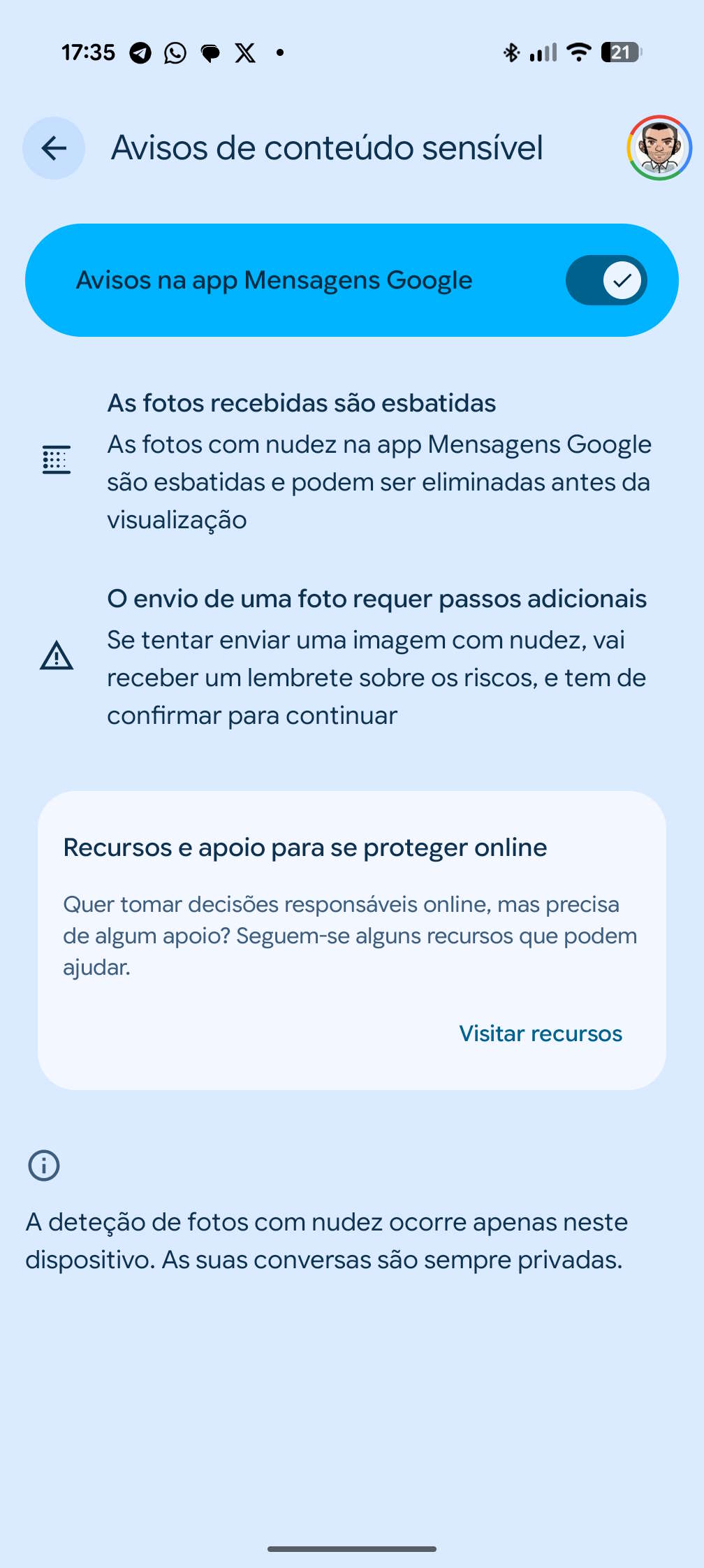Go back using the arrow button
704x1568 pixels.
click(x=54, y=148)
